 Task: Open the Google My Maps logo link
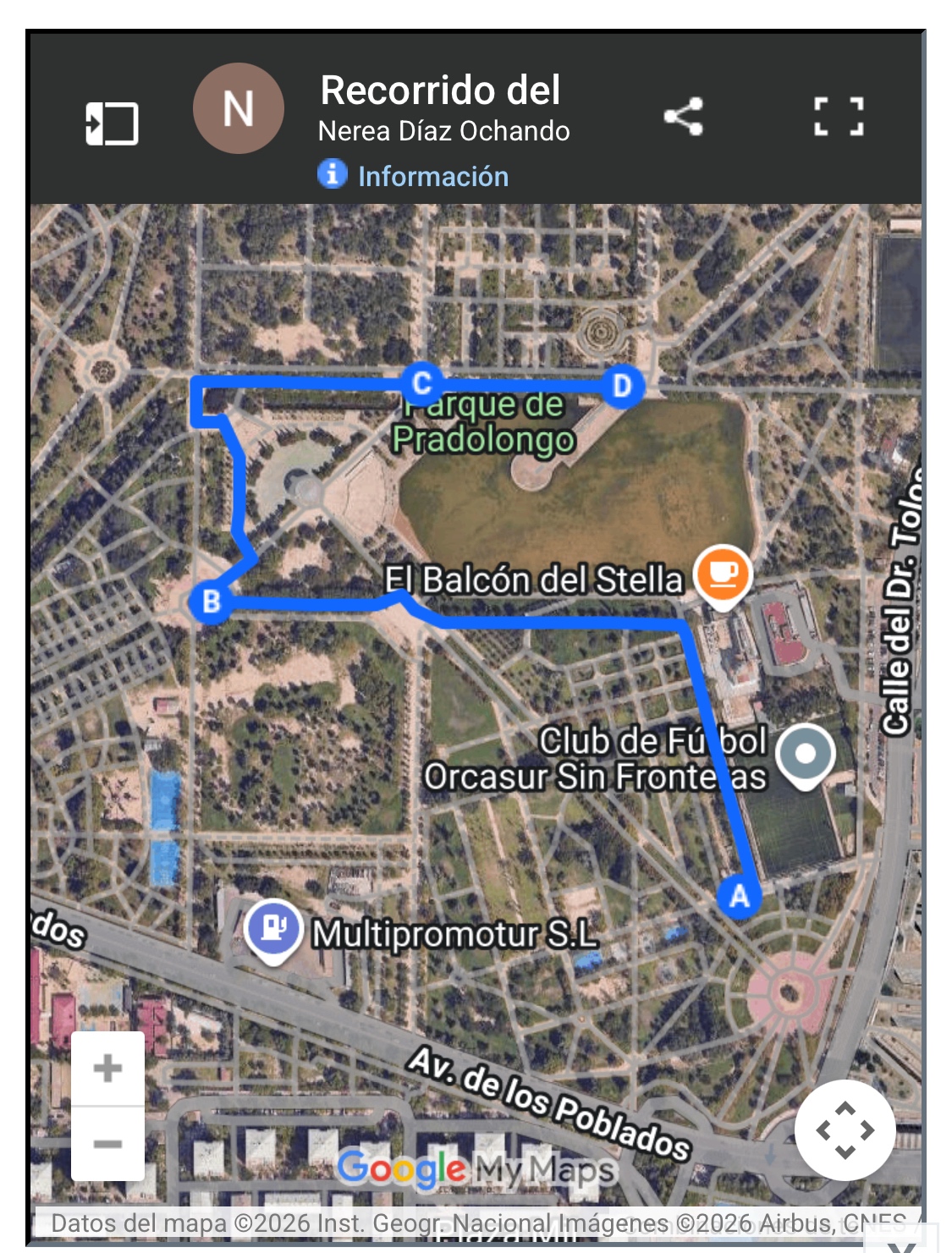(477, 1169)
